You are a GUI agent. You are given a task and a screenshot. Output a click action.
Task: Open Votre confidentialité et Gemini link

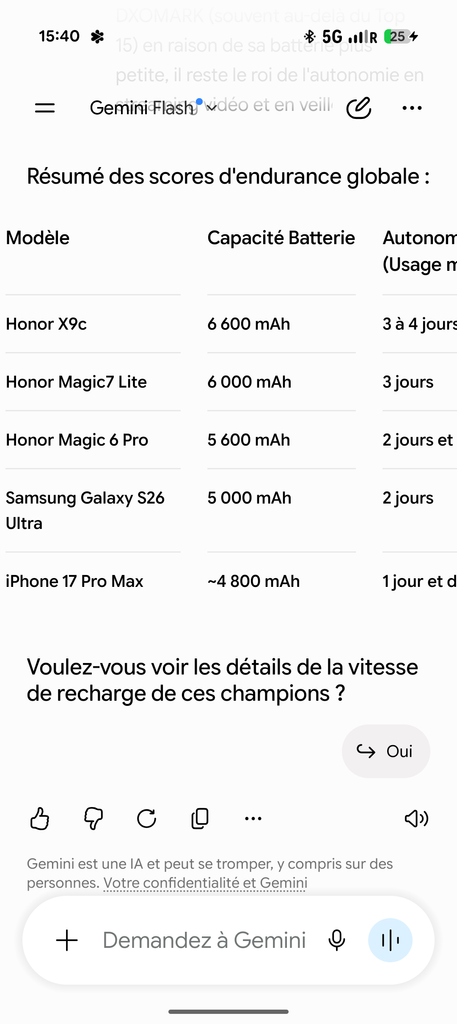(x=205, y=884)
